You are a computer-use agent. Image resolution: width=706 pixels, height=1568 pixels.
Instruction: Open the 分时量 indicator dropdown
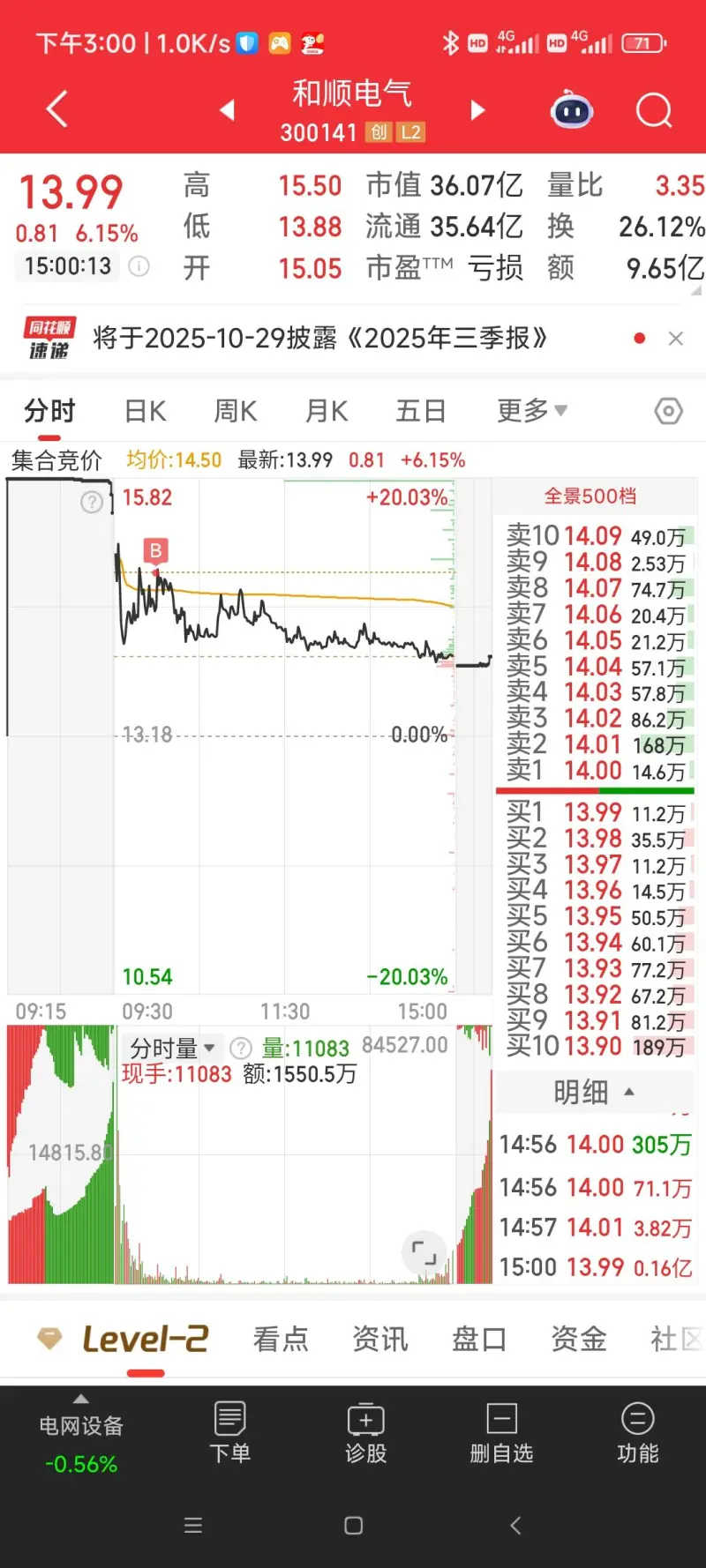click(x=172, y=1048)
